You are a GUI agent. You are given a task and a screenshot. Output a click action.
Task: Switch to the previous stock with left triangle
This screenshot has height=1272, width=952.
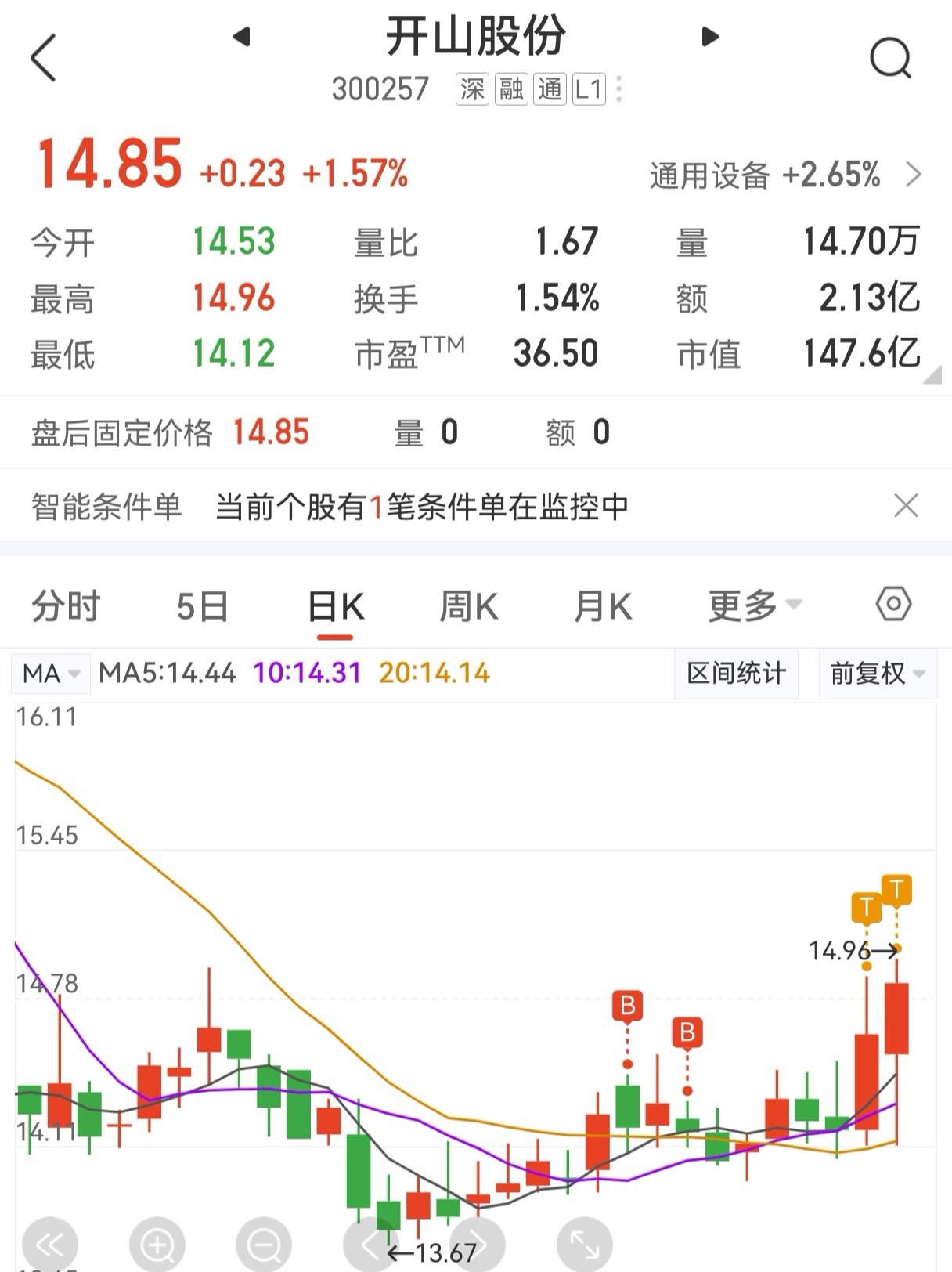point(241,36)
